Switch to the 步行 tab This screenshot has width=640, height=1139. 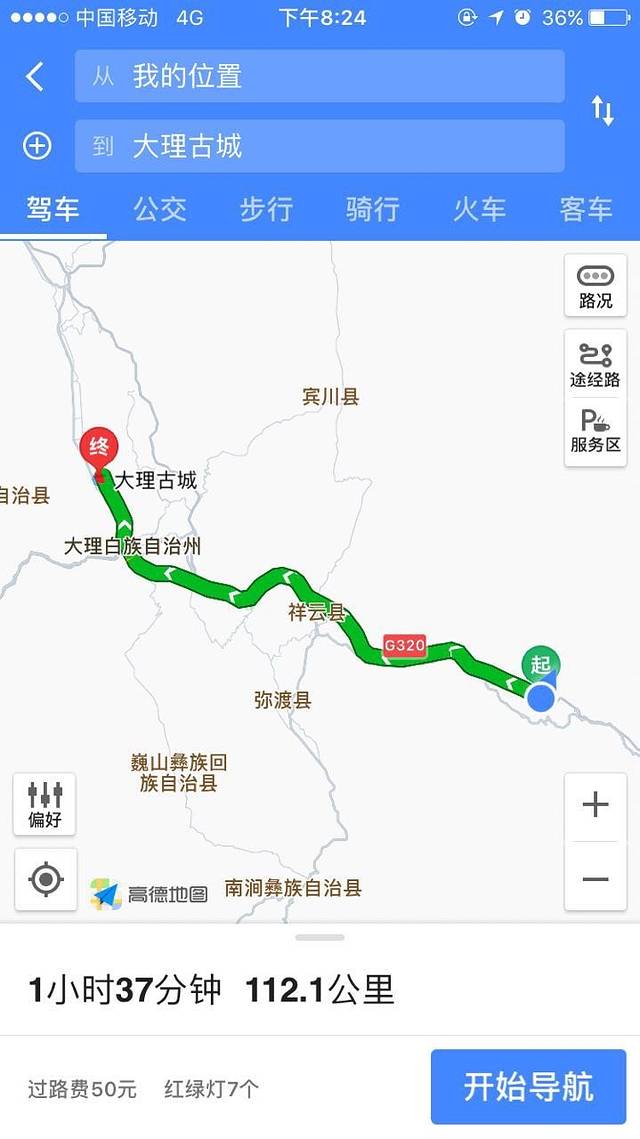266,209
